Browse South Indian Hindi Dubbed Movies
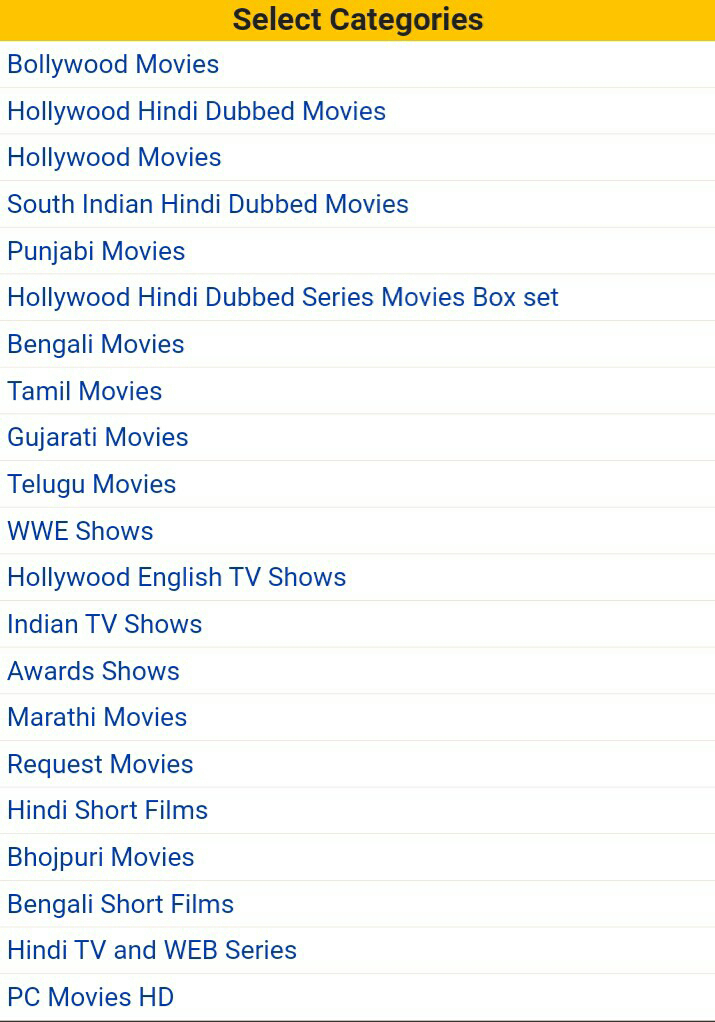 [208, 204]
